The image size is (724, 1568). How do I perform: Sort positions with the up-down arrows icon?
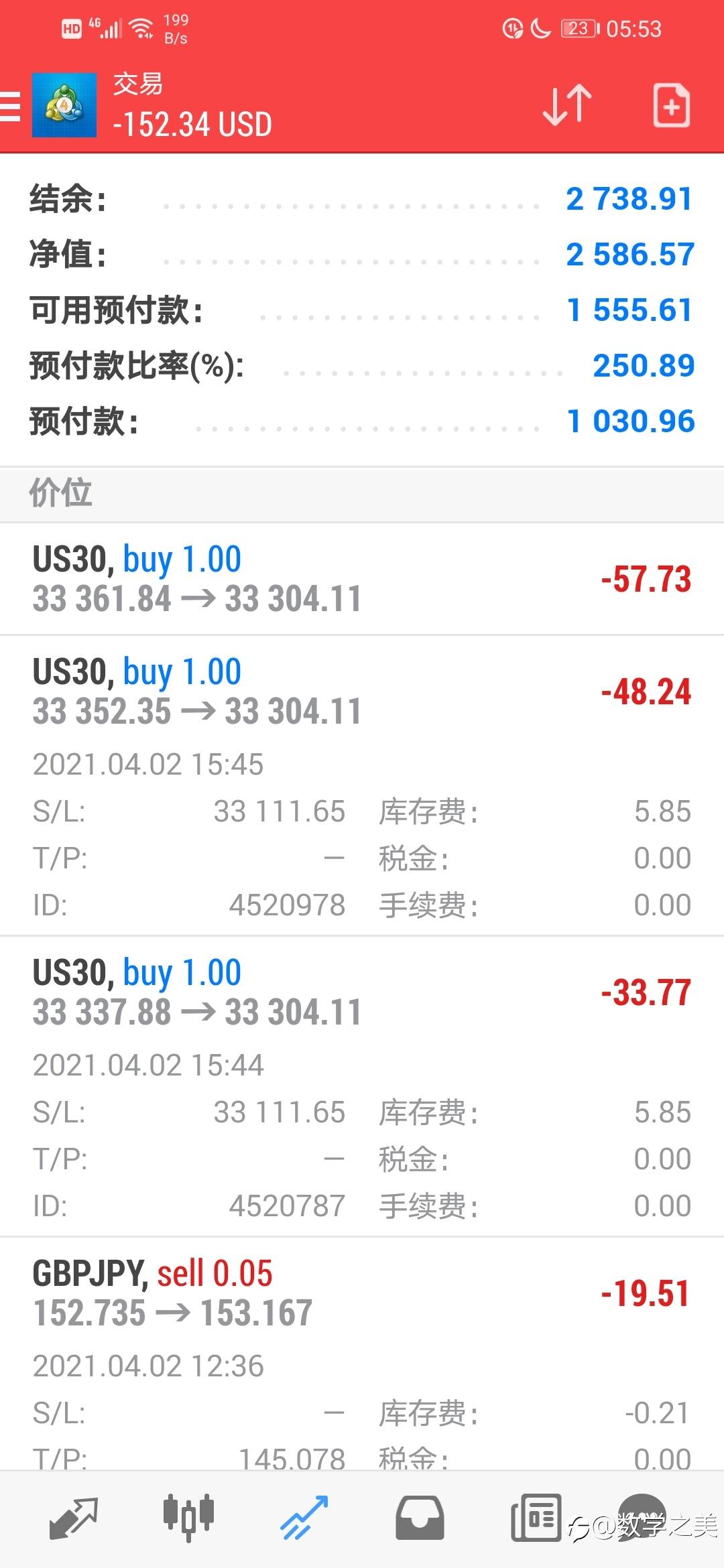(x=566, y=106)
